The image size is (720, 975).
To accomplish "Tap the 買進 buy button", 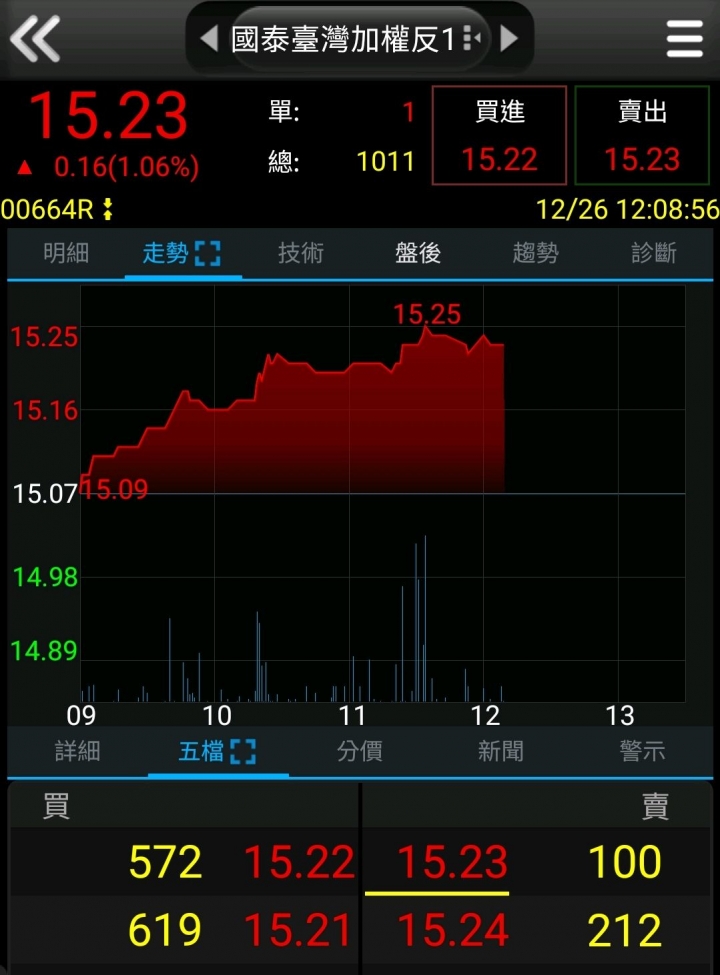I will coord(499,136).
